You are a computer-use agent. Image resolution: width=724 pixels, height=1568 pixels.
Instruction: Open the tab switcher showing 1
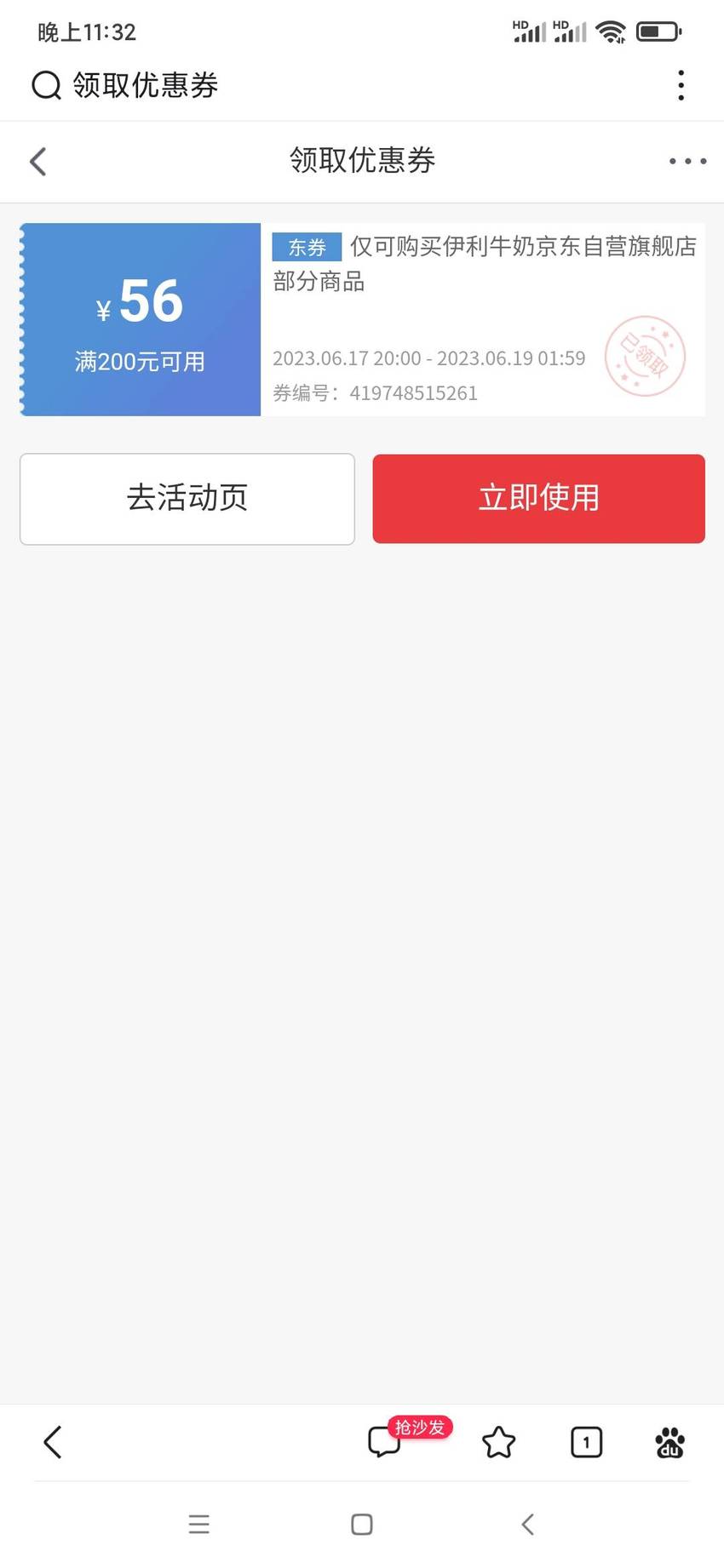(x=586, y=1442)
